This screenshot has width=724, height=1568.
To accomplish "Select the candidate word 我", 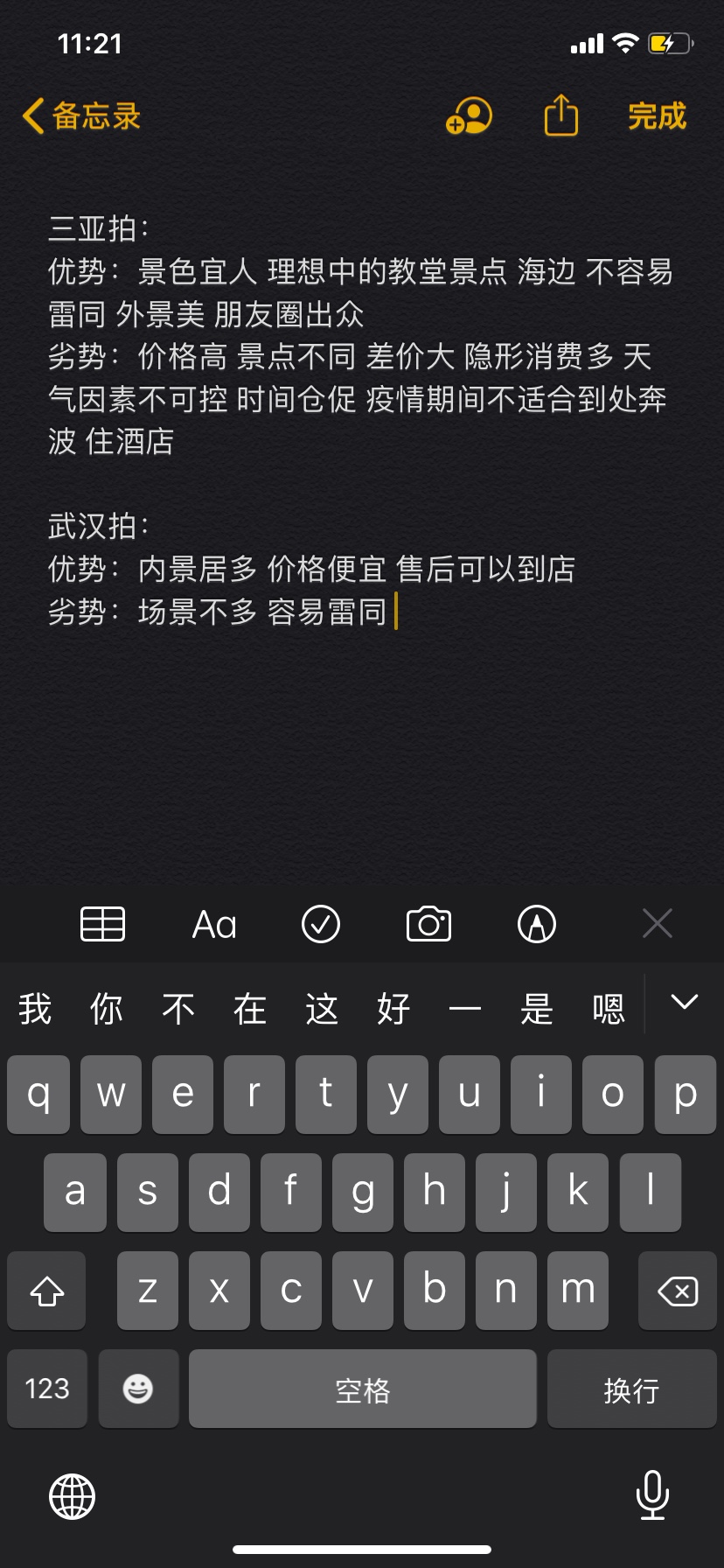I will click(x=35, y=1009).
